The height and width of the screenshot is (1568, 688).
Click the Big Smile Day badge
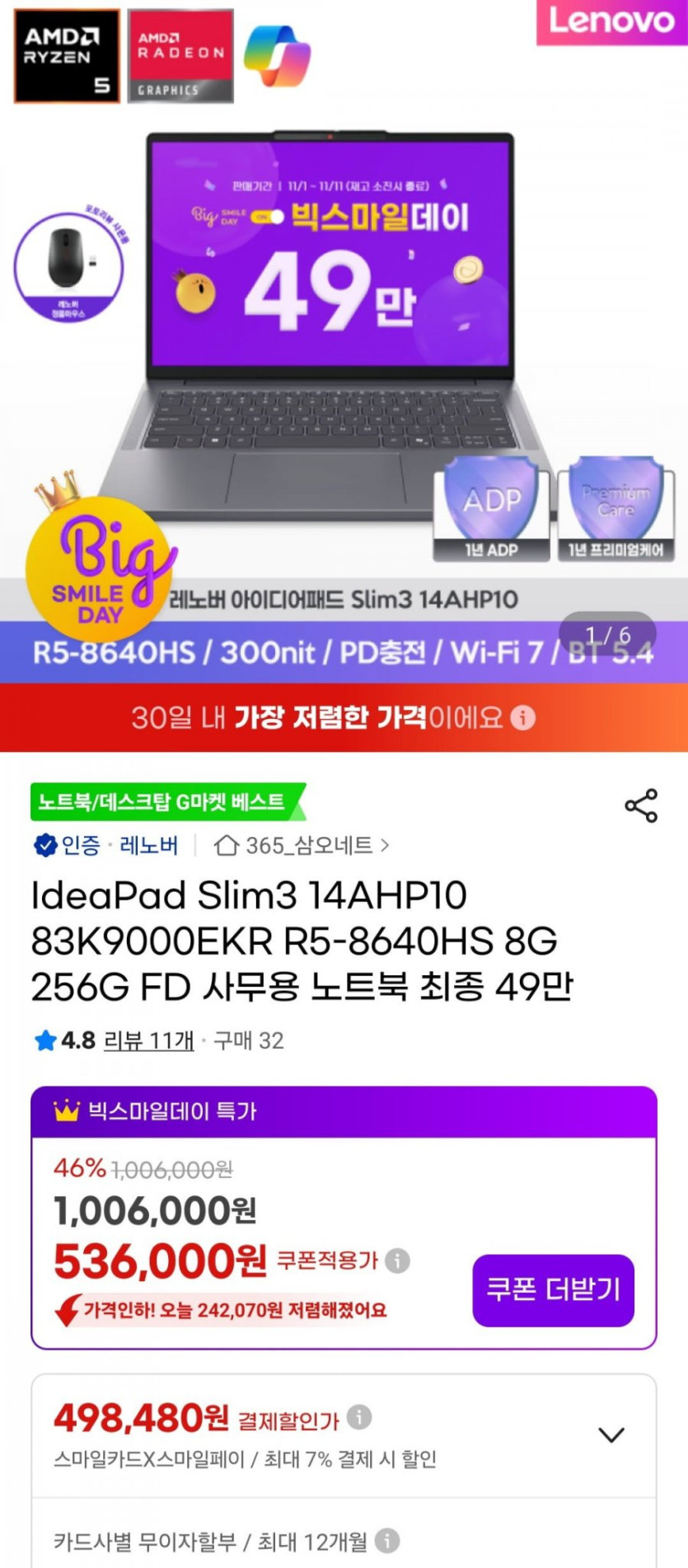99,573
